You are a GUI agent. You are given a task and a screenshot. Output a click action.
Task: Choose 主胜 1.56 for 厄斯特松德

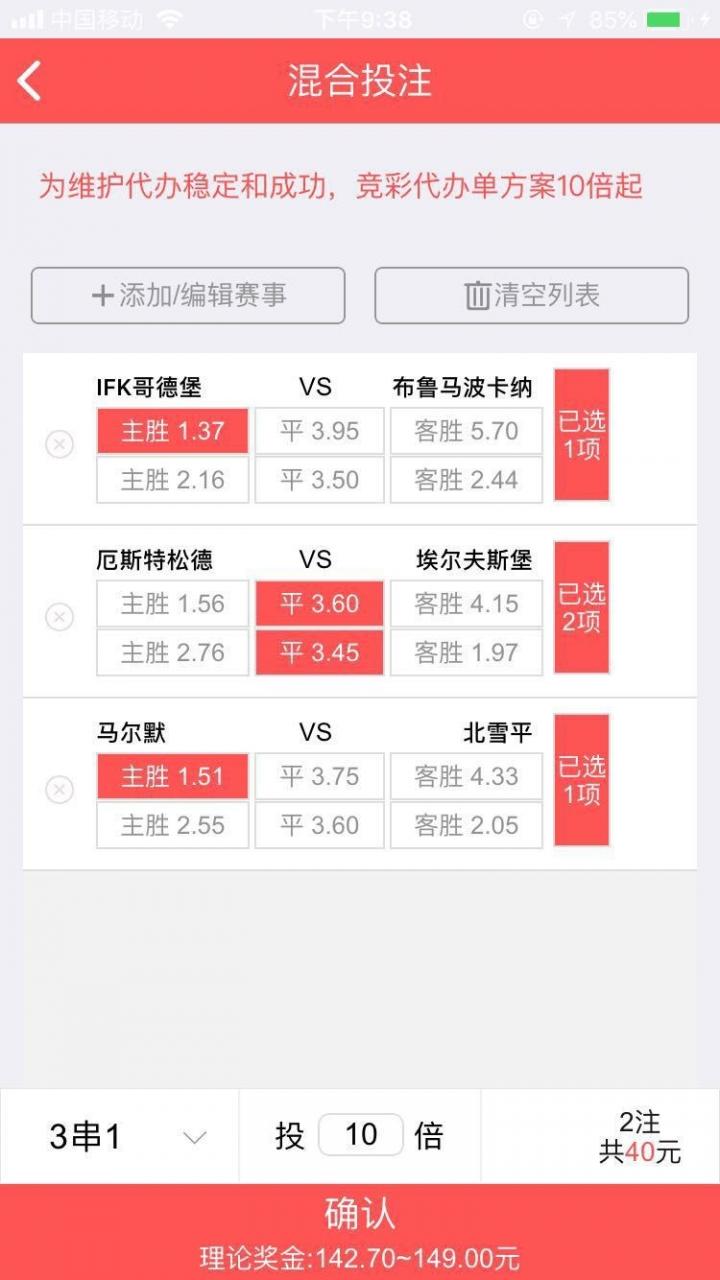(172, 604)
